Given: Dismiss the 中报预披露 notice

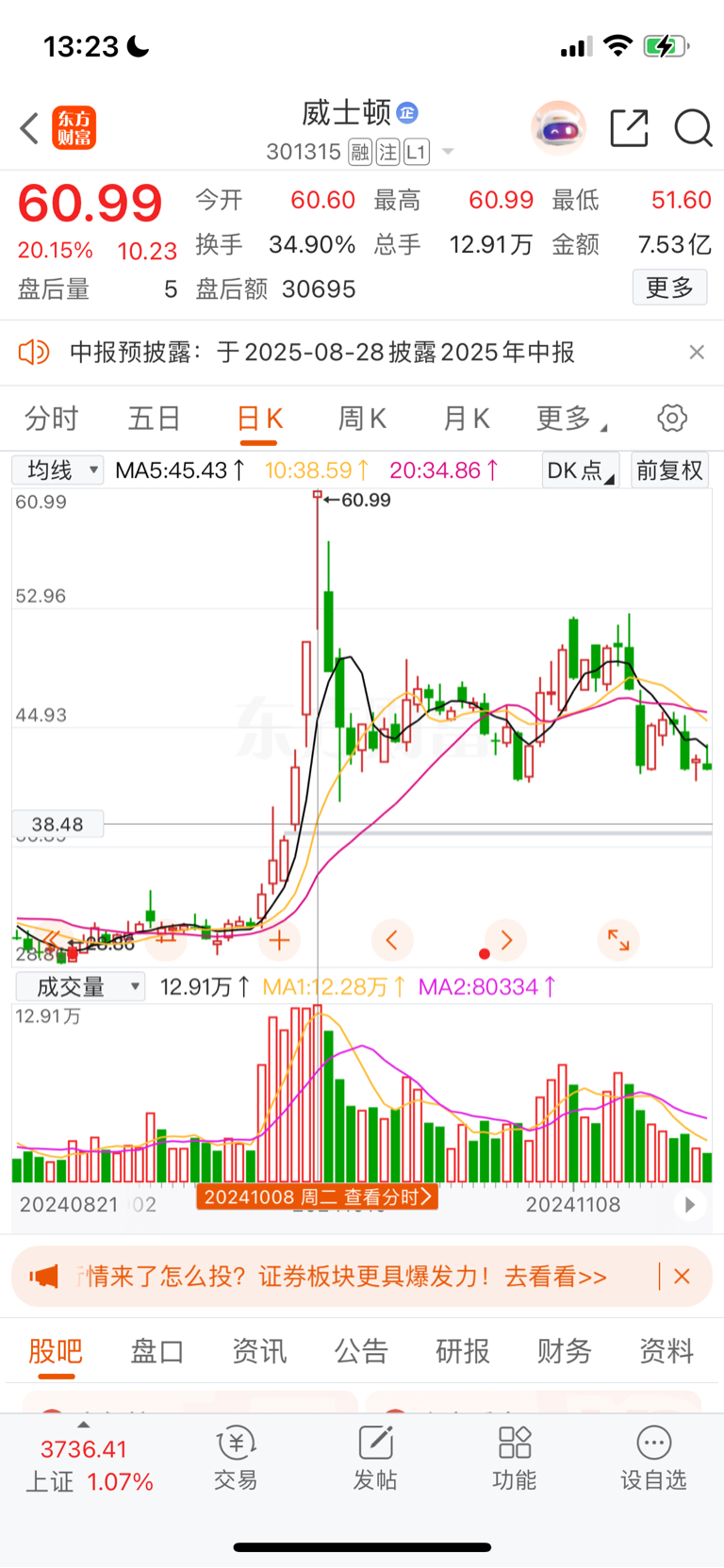Looking at the screenshot, I should pyautogui.click(x=697, y=352).
